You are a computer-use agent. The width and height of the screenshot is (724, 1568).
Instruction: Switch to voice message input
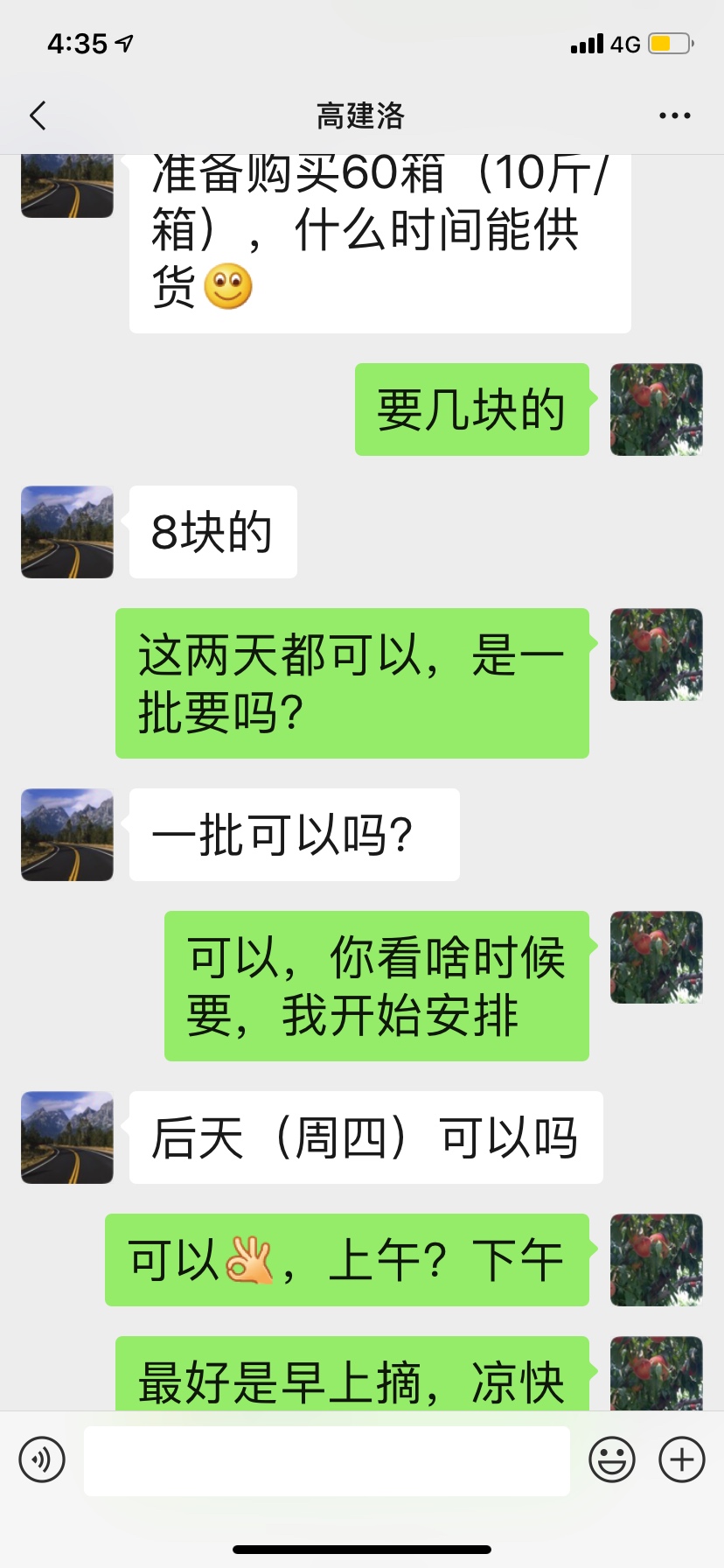point(42,1459)
